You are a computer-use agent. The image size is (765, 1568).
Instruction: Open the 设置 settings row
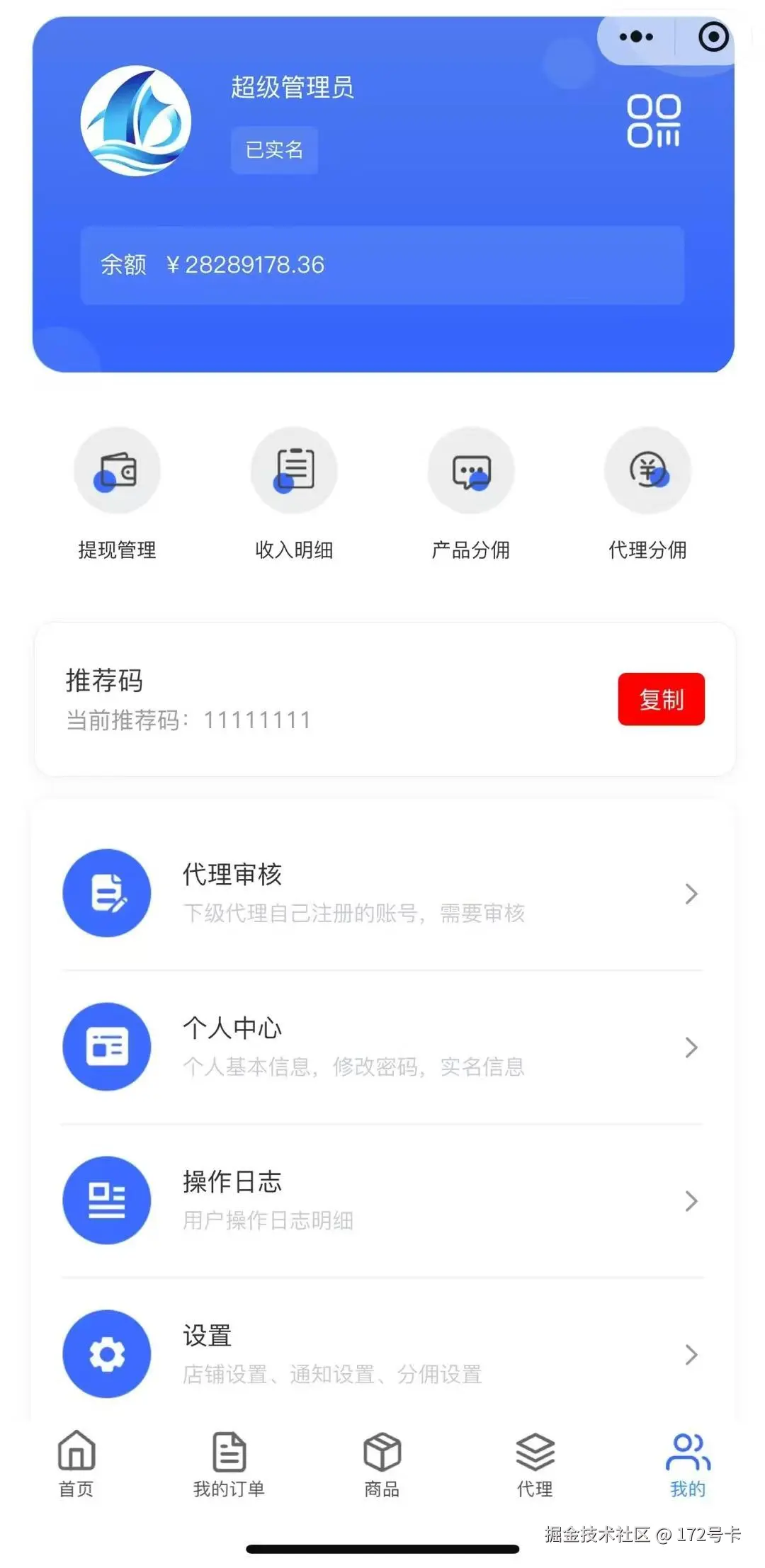pos(382,1353)
